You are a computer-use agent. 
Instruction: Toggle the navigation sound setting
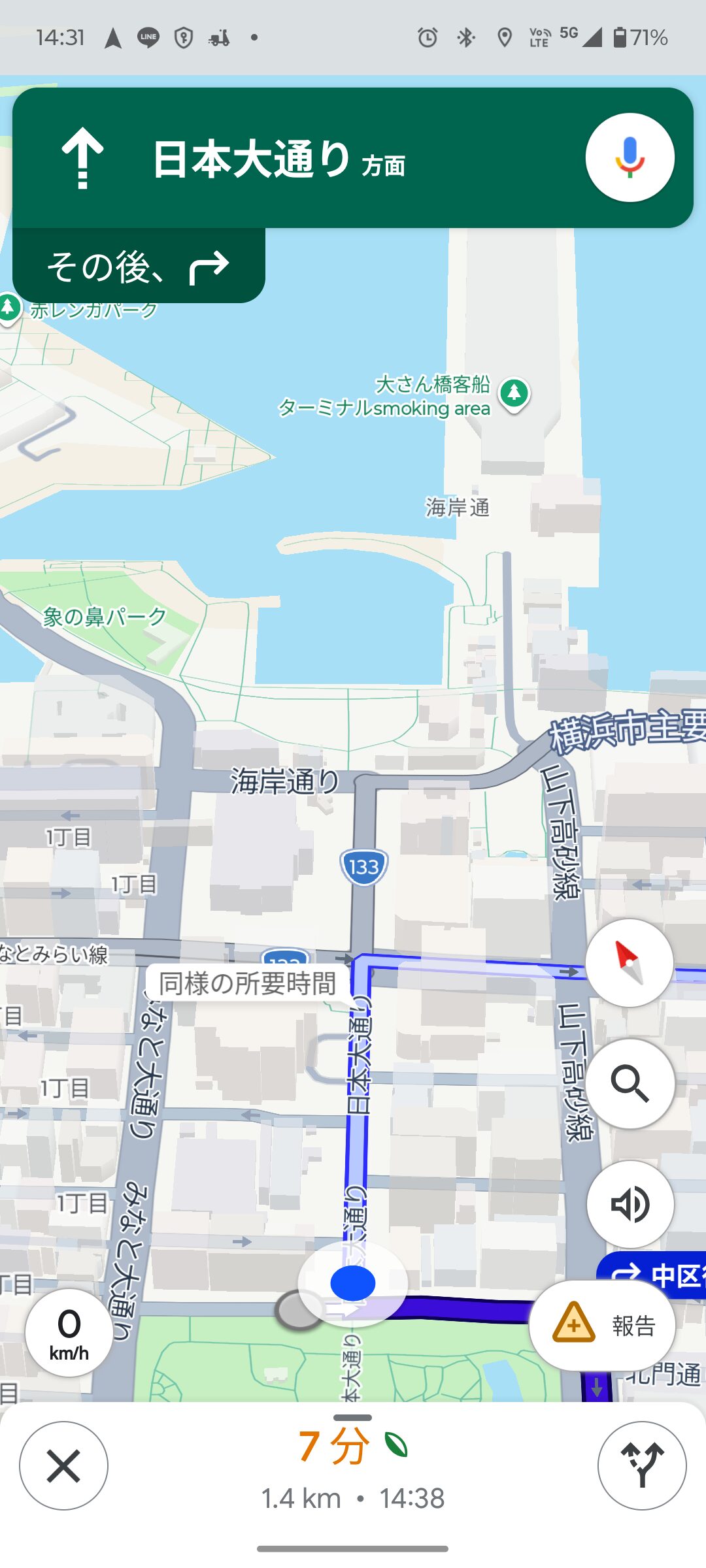[x=630, y=1204]
